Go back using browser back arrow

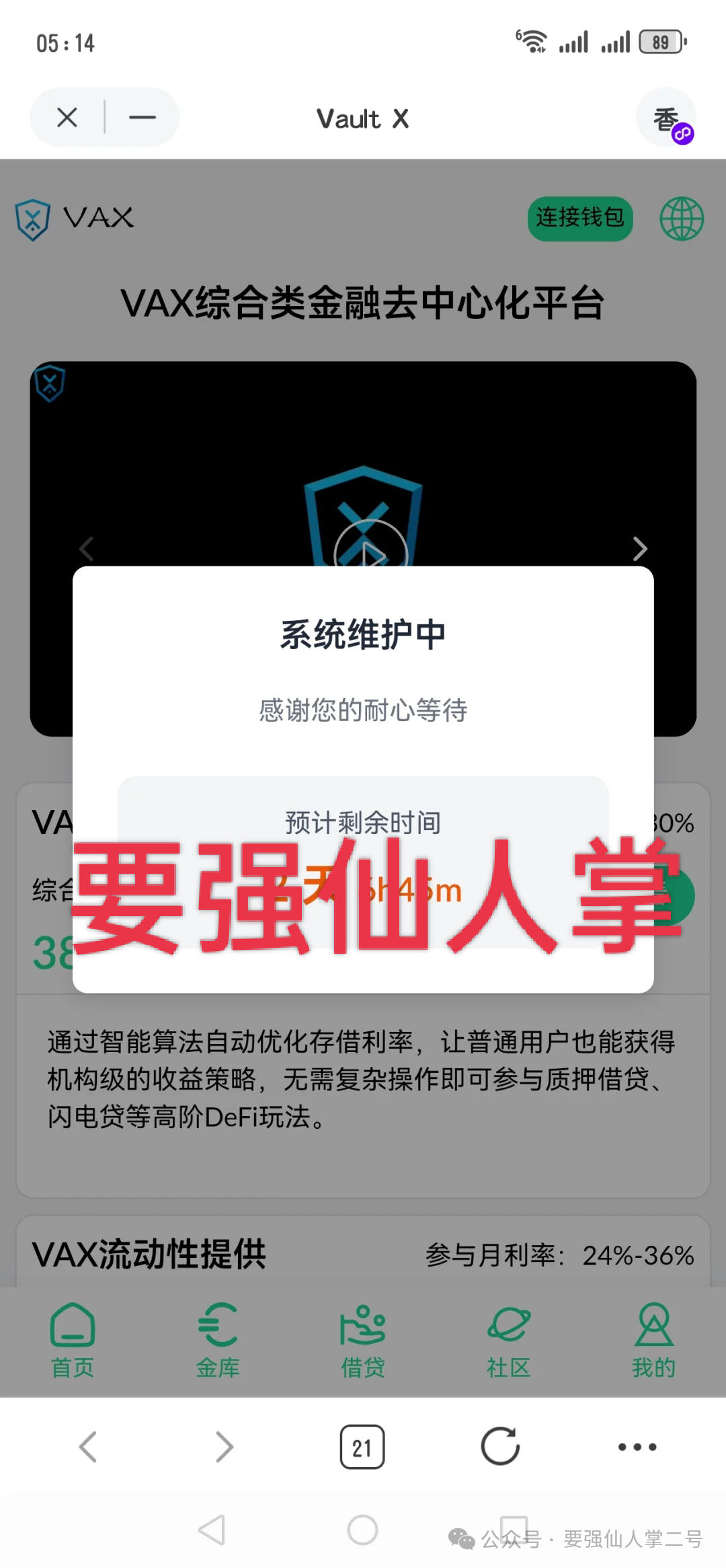[88, 1448]
